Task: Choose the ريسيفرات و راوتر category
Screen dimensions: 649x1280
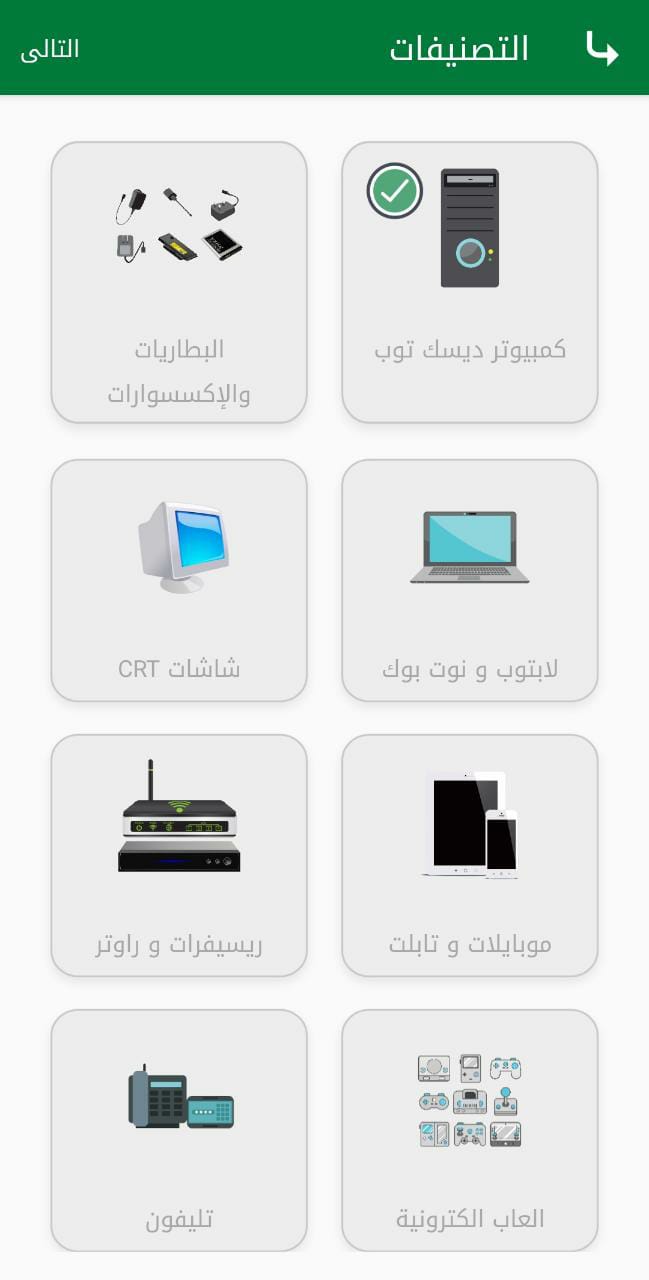Action: click(x=179, y=855)
